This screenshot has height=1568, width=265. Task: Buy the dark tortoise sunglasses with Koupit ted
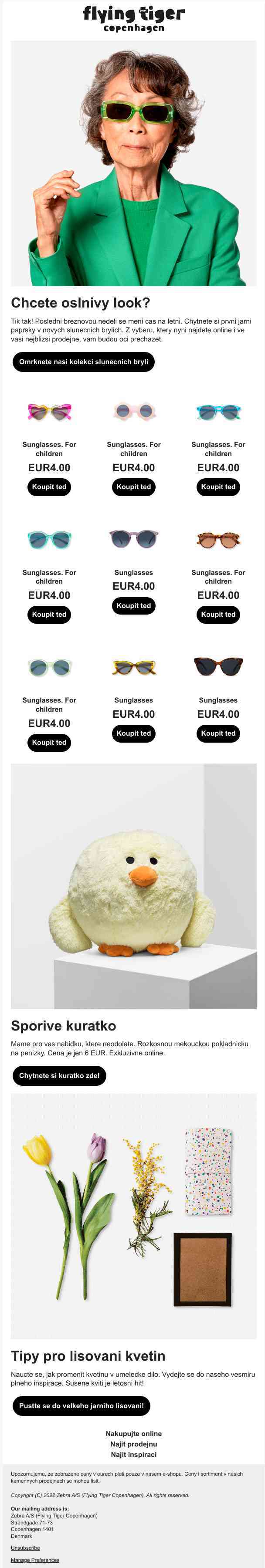[218, 733]
